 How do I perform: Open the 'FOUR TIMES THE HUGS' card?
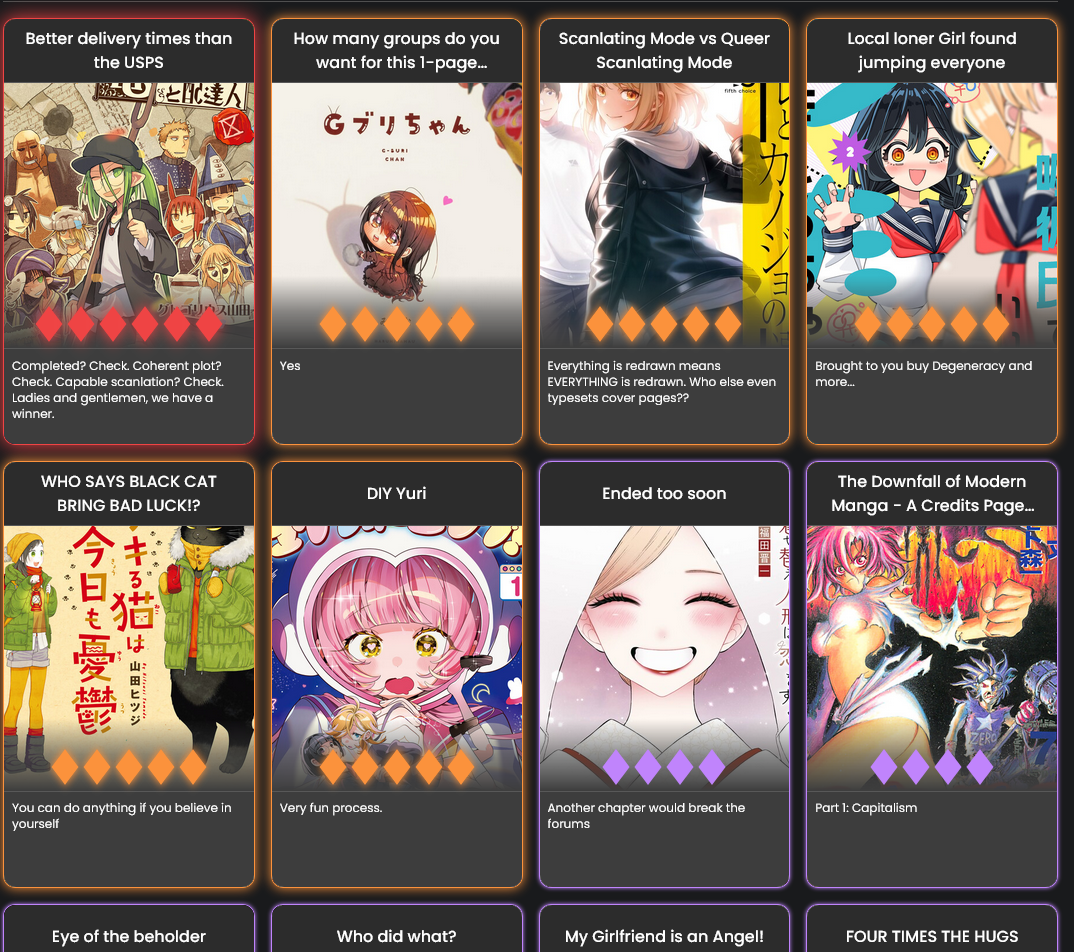click(931, 936)
